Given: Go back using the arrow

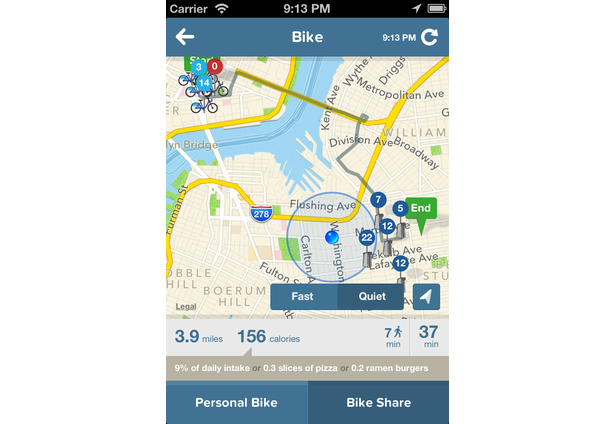Looking at the screenshot, I should (185, 37).
